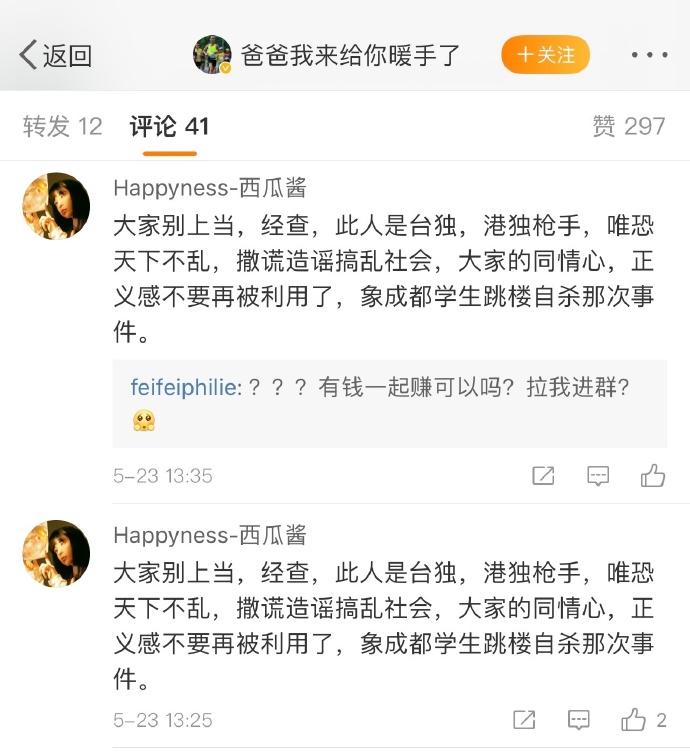Image resolution: width=690 pixels, height=755 pixels.
Task: Follow the author with +关注 button
Action: click(x=545, y=55)
